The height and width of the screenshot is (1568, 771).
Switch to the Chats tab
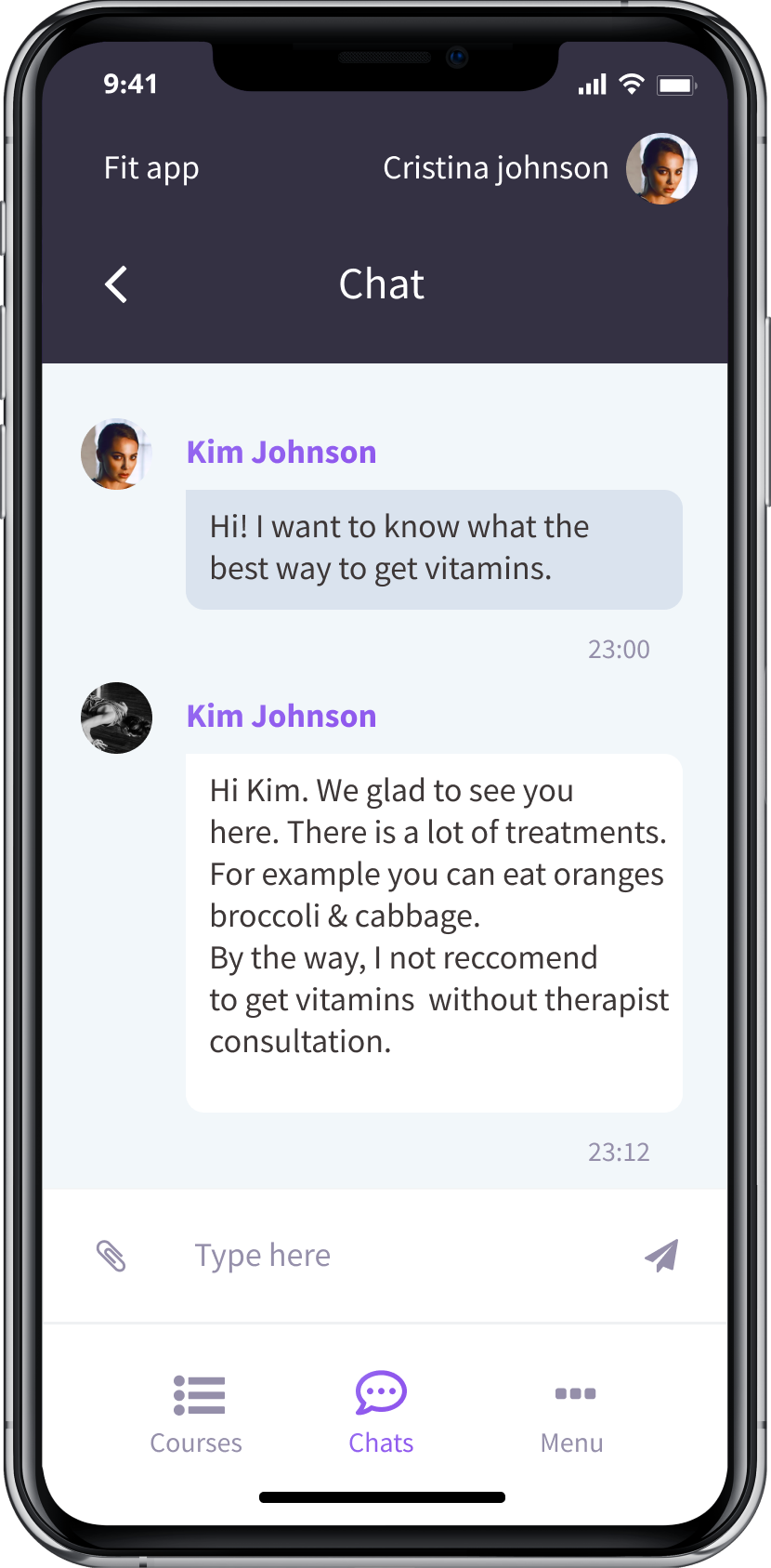coord(381,1413)
